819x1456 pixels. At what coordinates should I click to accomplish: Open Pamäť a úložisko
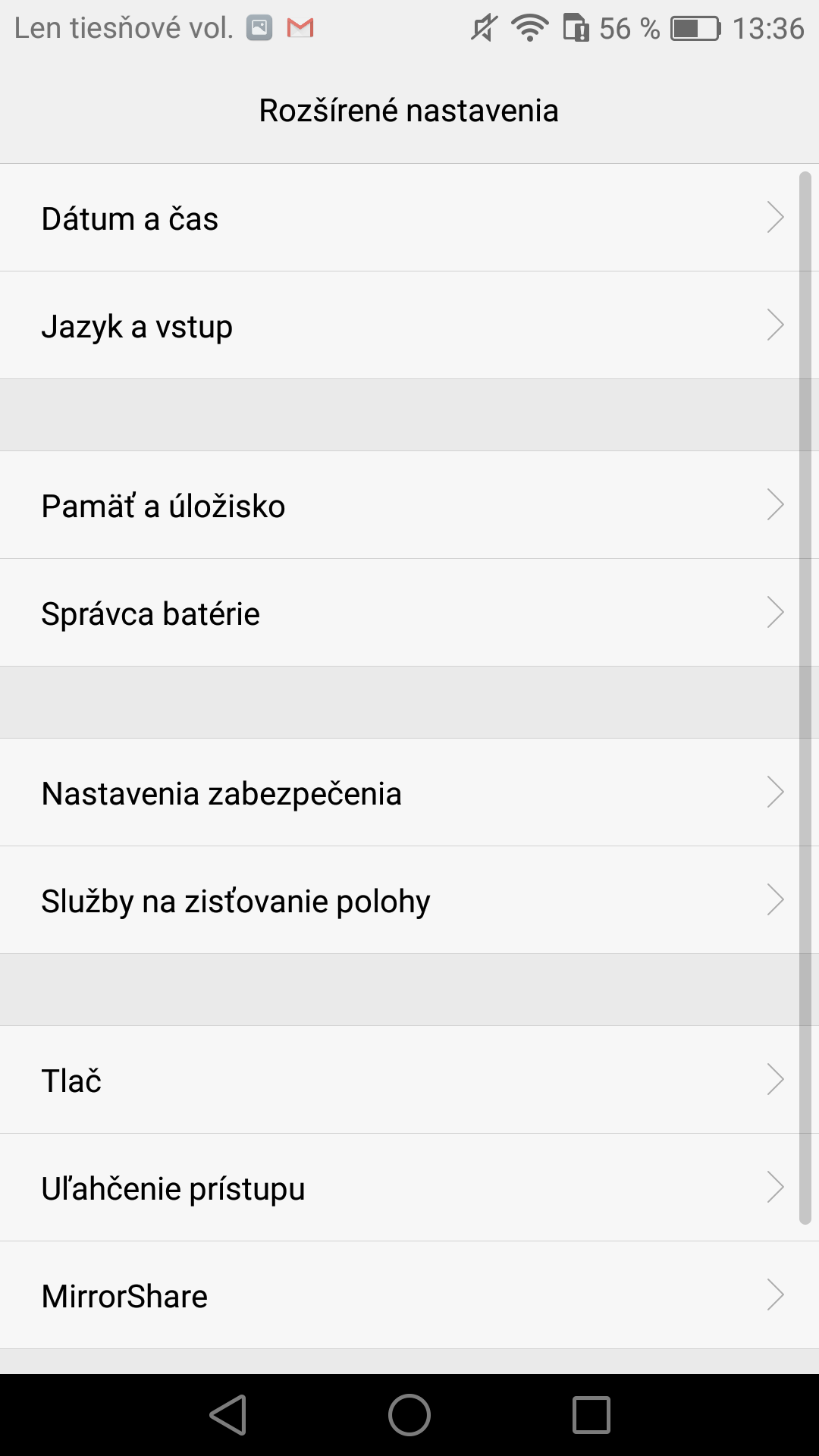(x=409, y=505)
